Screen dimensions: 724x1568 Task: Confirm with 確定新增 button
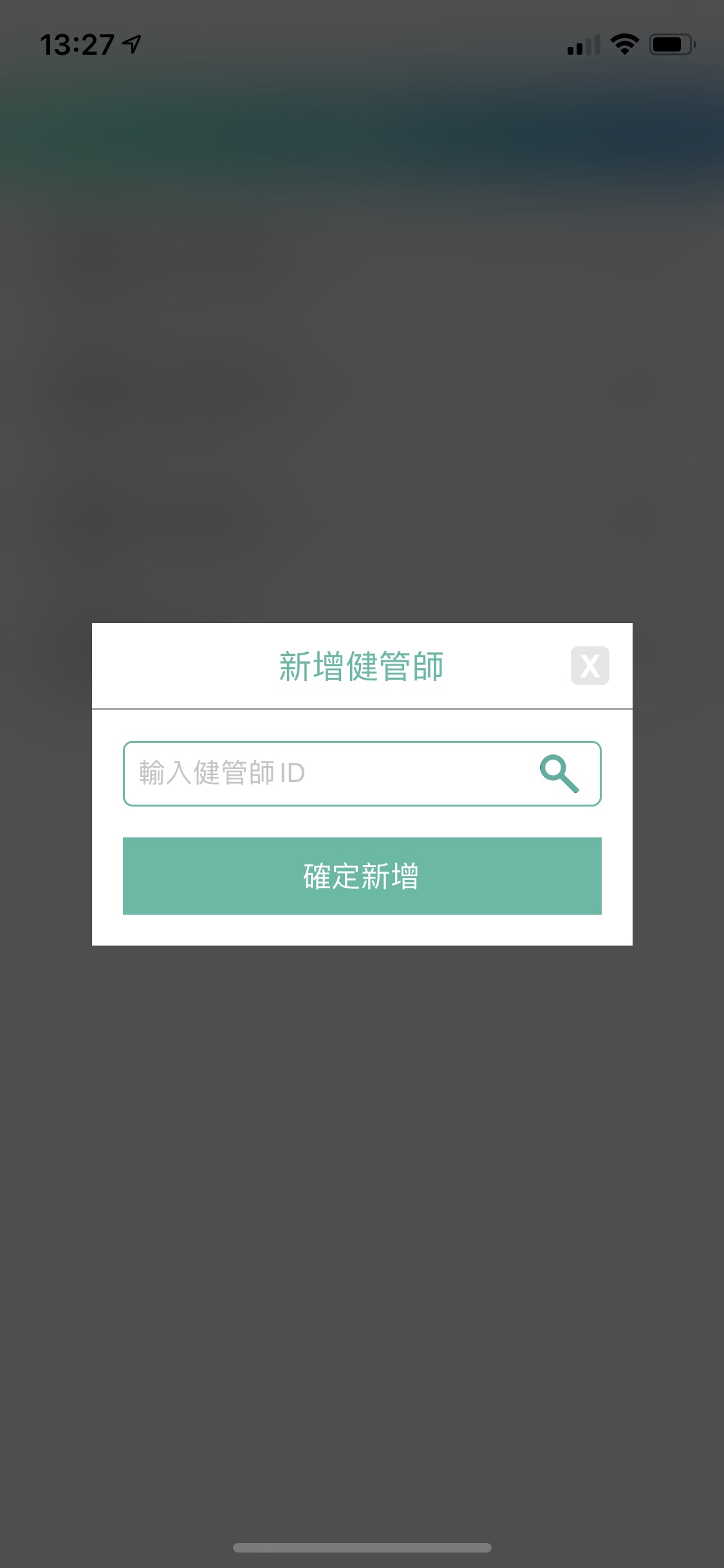click(x=362, y=876)
